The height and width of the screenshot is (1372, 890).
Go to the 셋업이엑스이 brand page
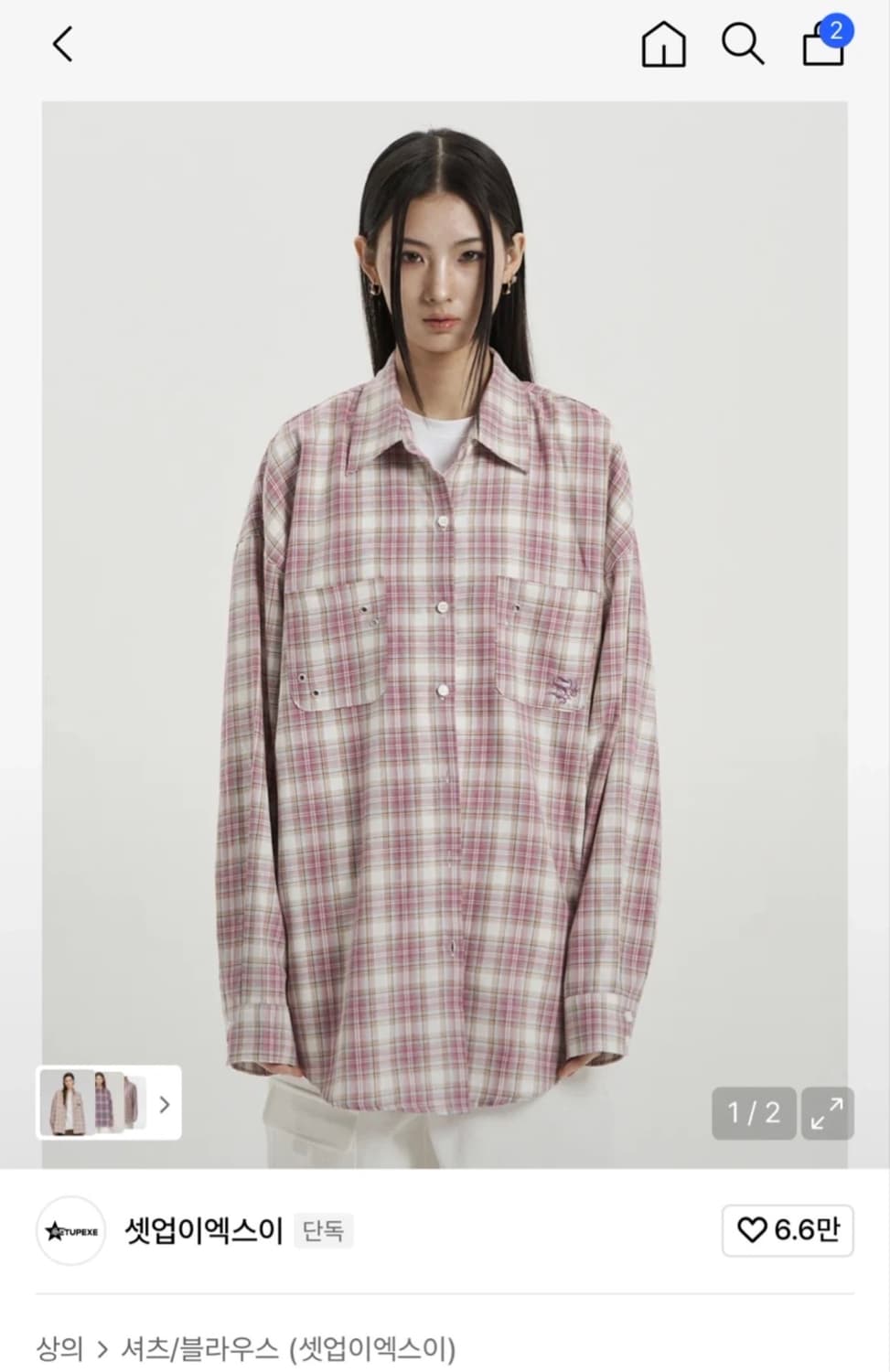[203, 1230]
